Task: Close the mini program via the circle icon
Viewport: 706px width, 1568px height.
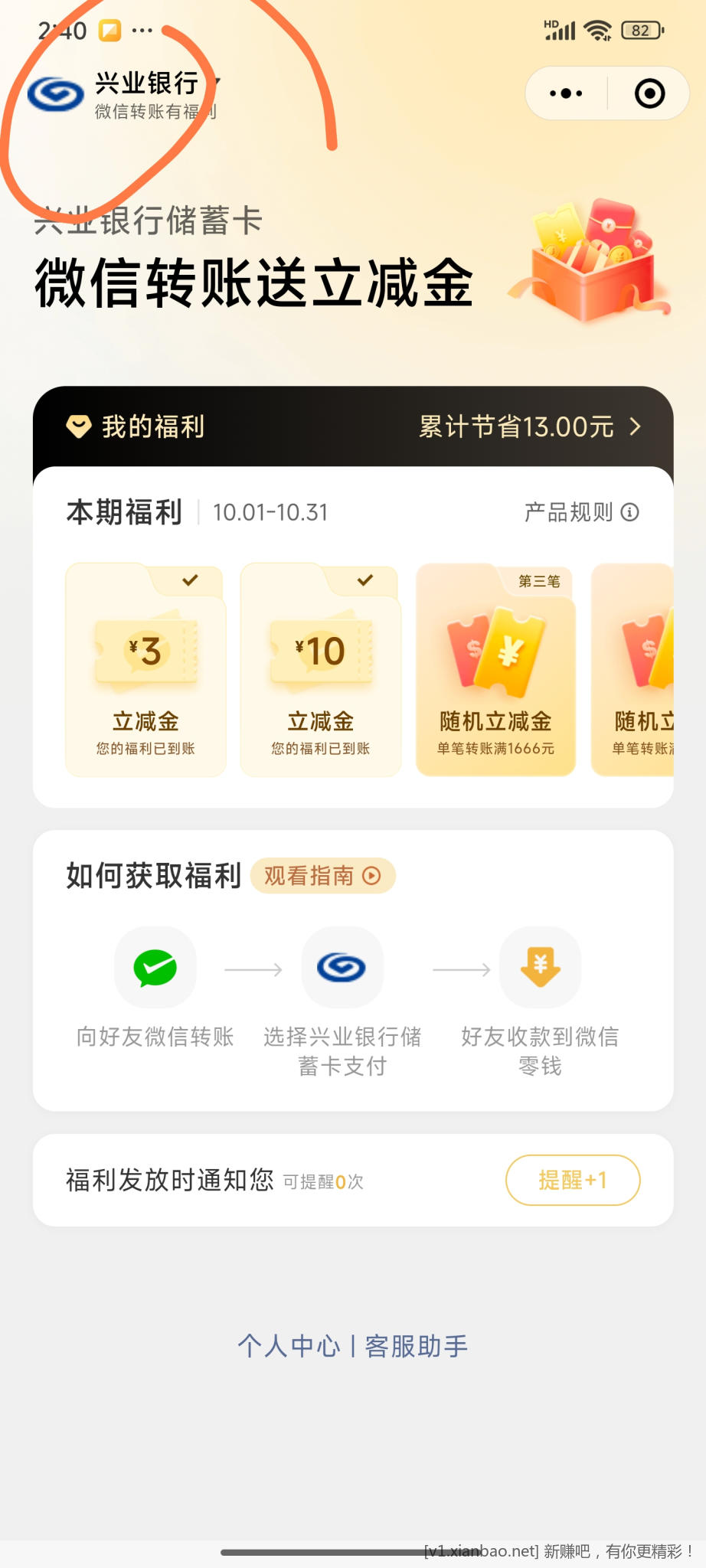Action: 649,93
